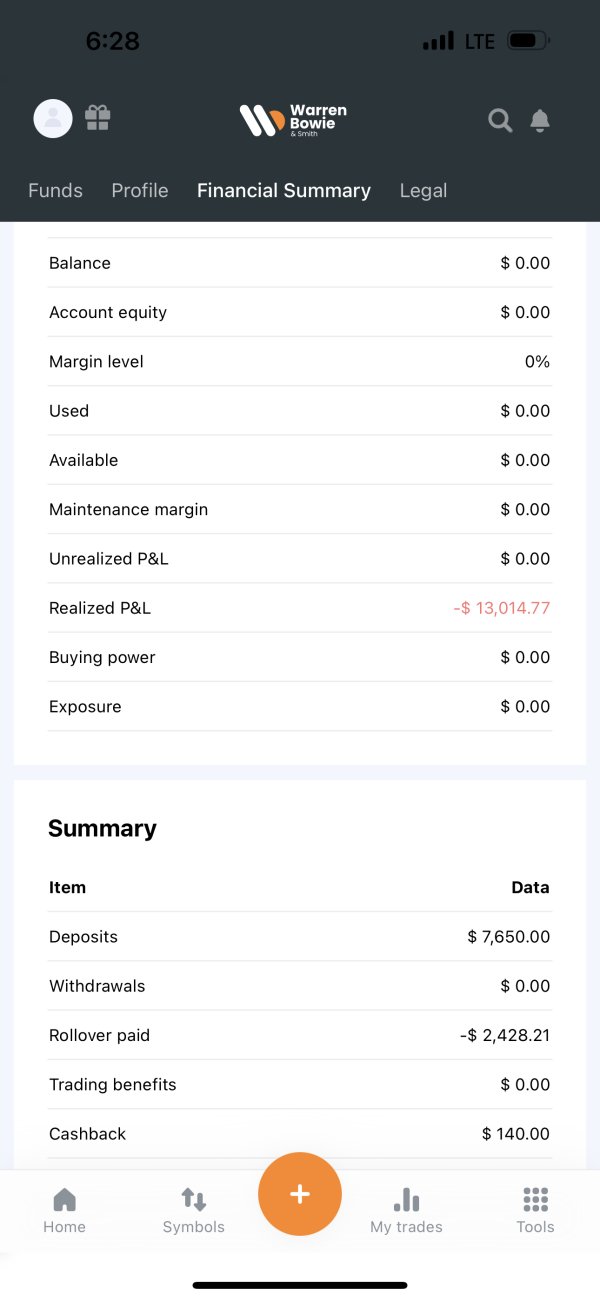This screenshot has width=600, height=1300.
Task: Open the Tools tab
Action: (x=535, y=1211)
